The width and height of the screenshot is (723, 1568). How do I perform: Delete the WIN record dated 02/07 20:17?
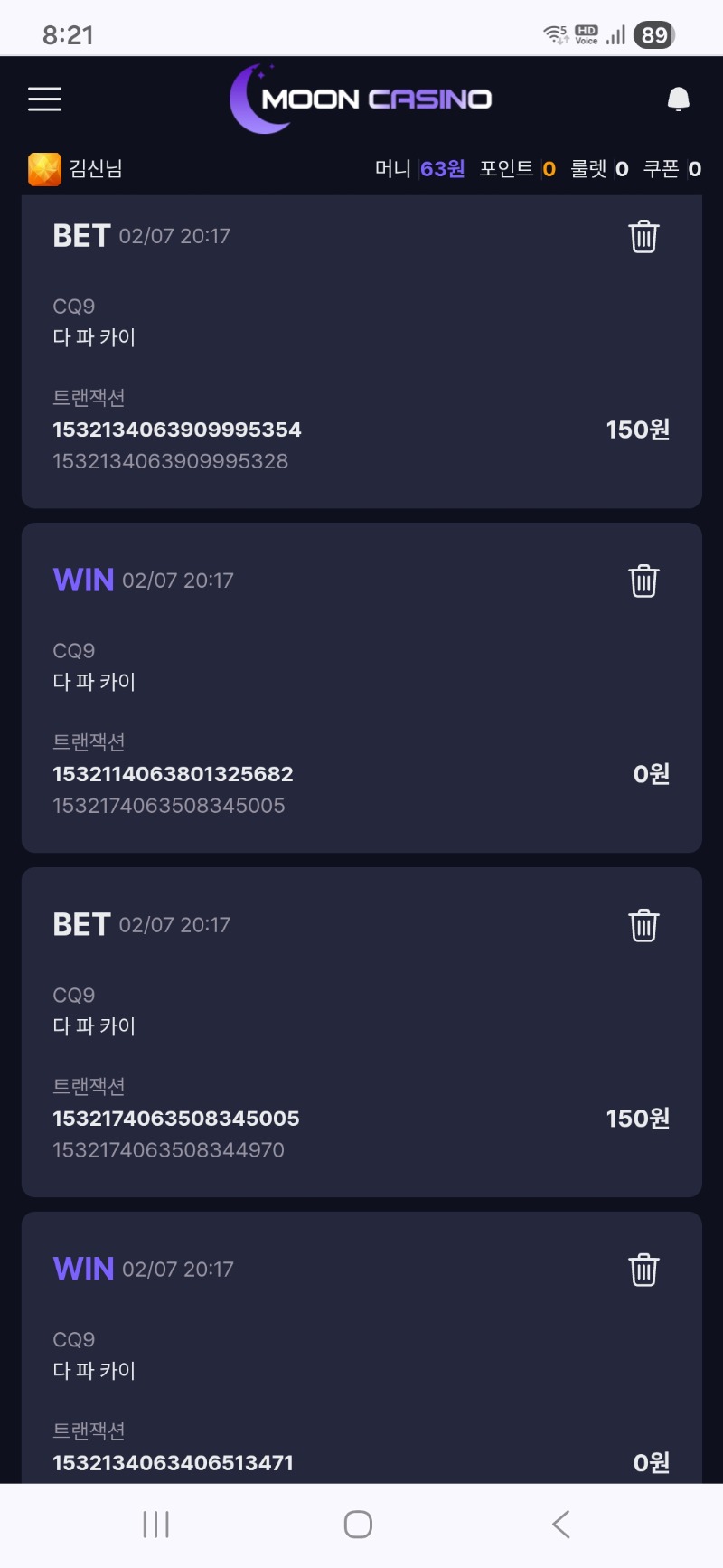click(643, 581)
